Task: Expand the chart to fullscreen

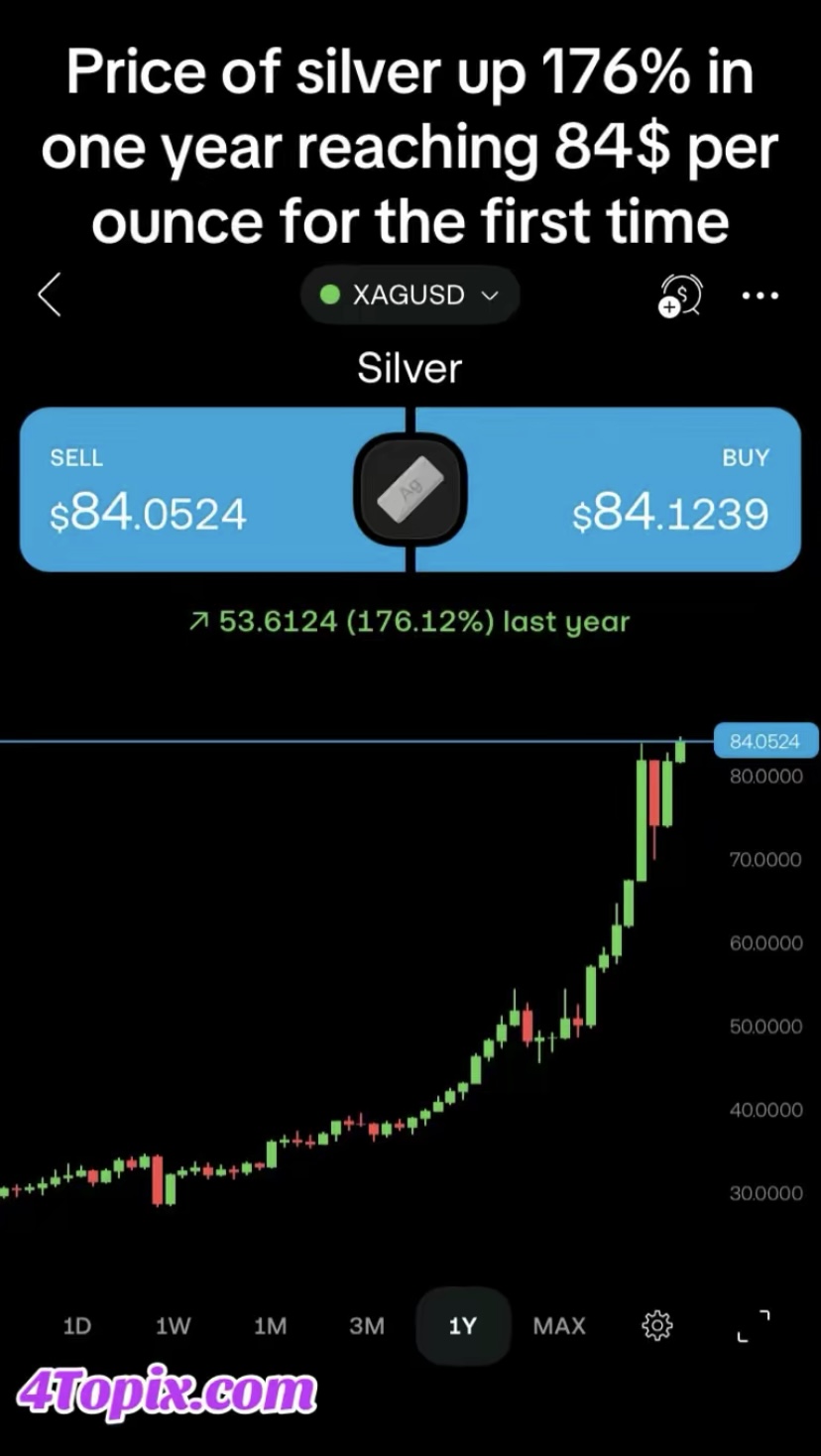Action: point(754,1326)
